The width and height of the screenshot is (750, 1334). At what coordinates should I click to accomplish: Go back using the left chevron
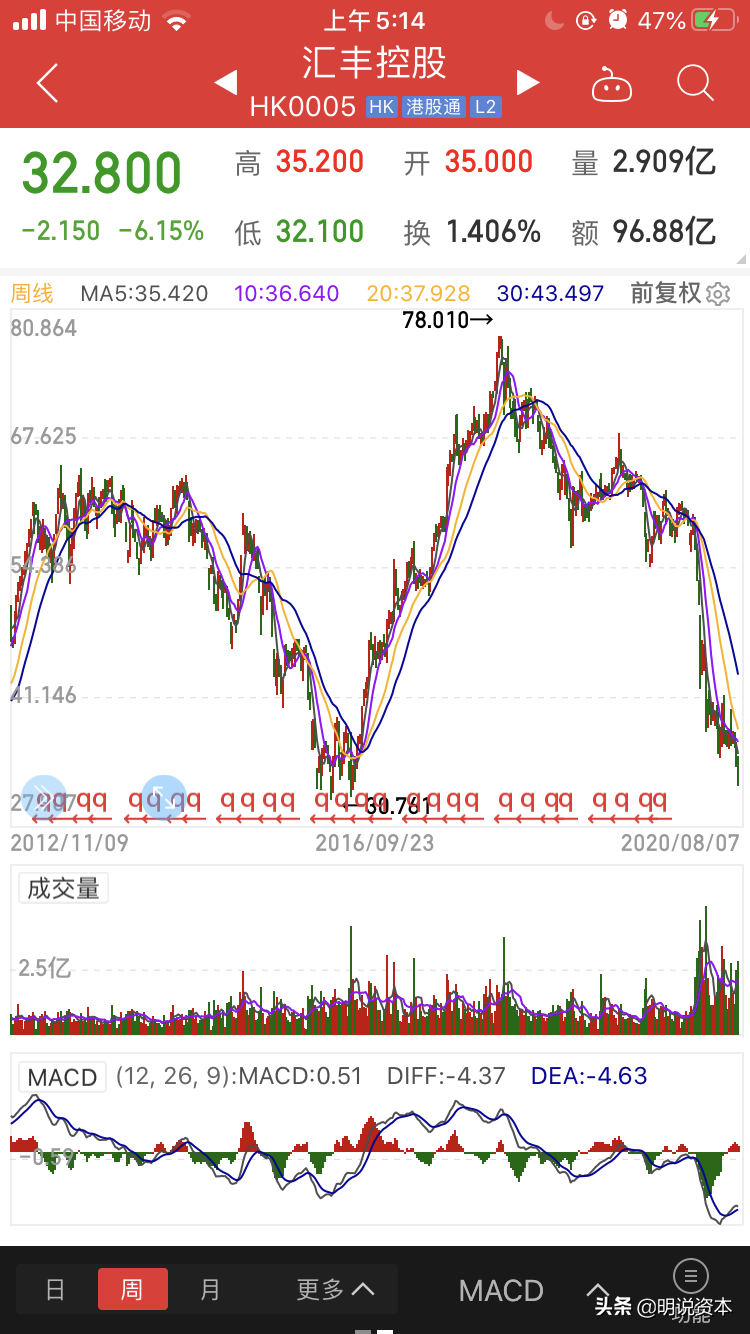(x=46, y=84)
